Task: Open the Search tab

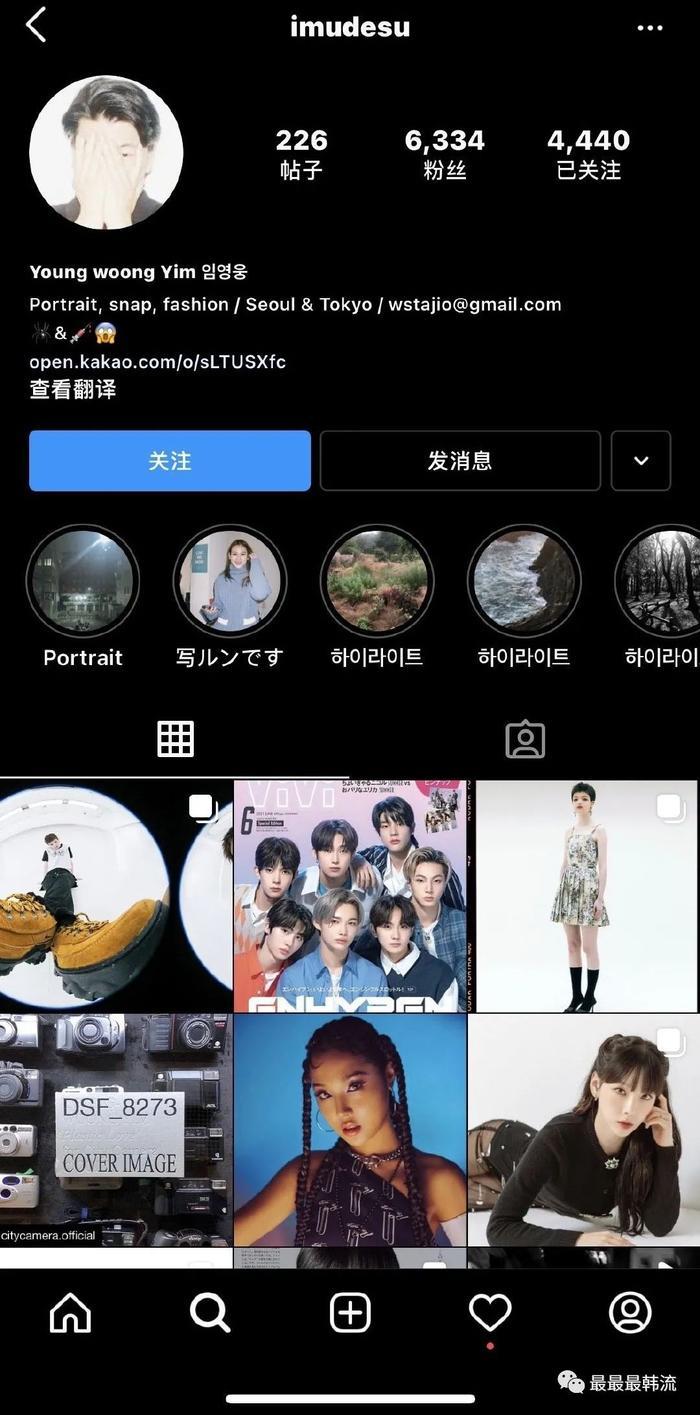Action: (210, 1313)
